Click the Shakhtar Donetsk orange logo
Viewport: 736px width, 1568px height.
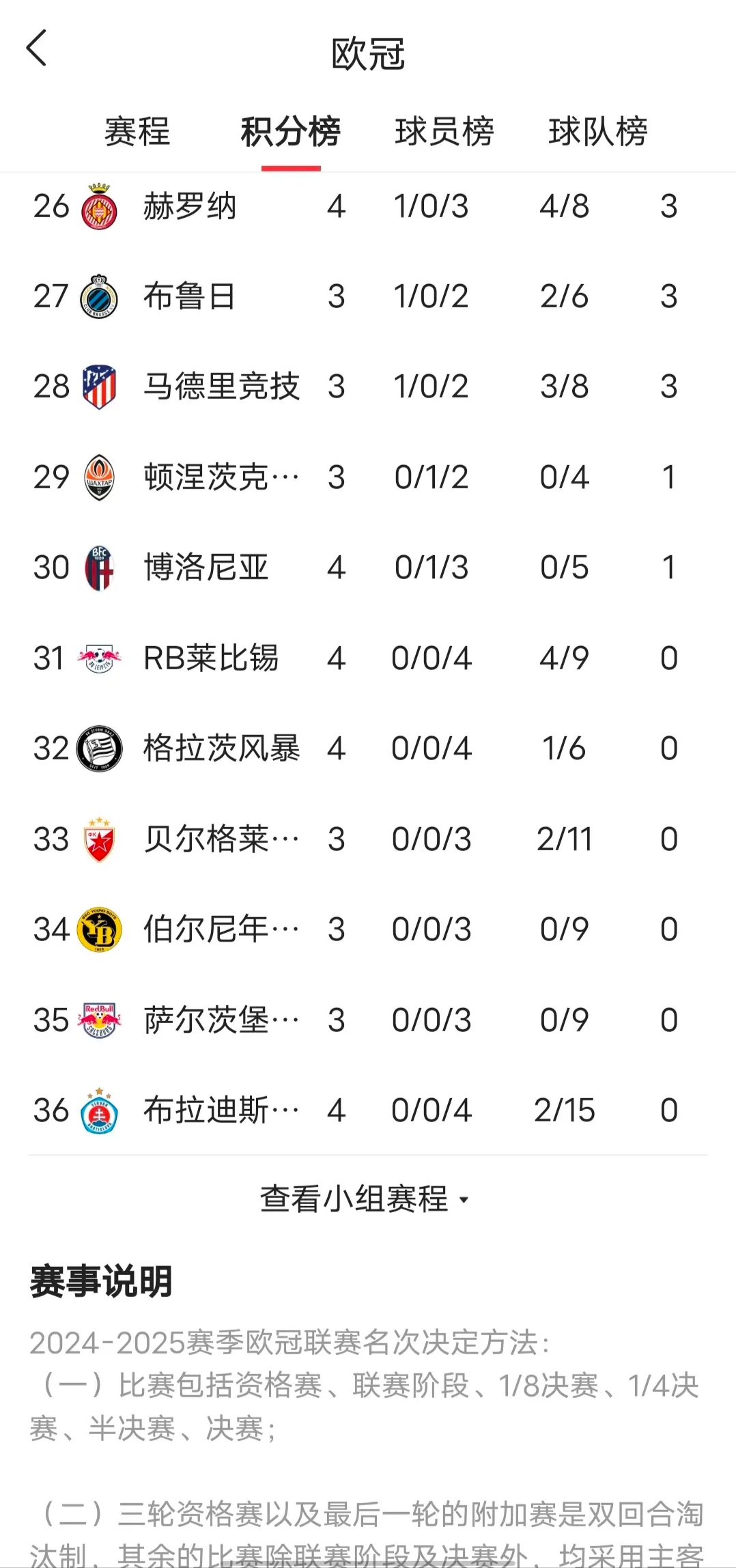click(x=100, y=477)
